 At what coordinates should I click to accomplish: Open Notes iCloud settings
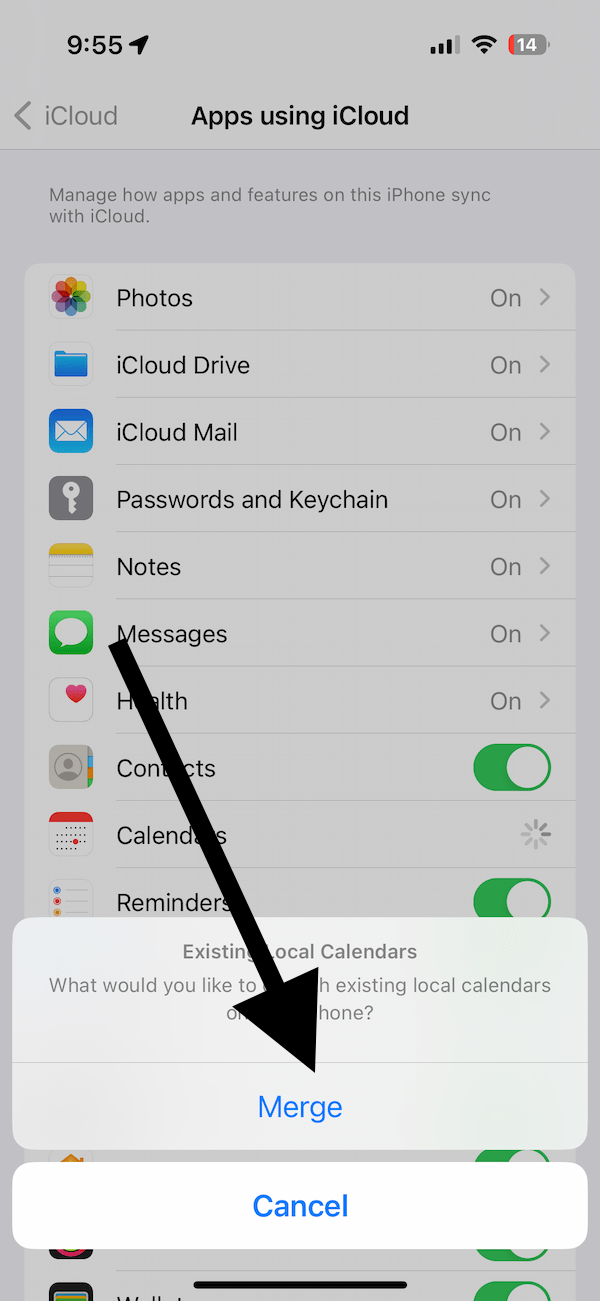click(300, 566)
